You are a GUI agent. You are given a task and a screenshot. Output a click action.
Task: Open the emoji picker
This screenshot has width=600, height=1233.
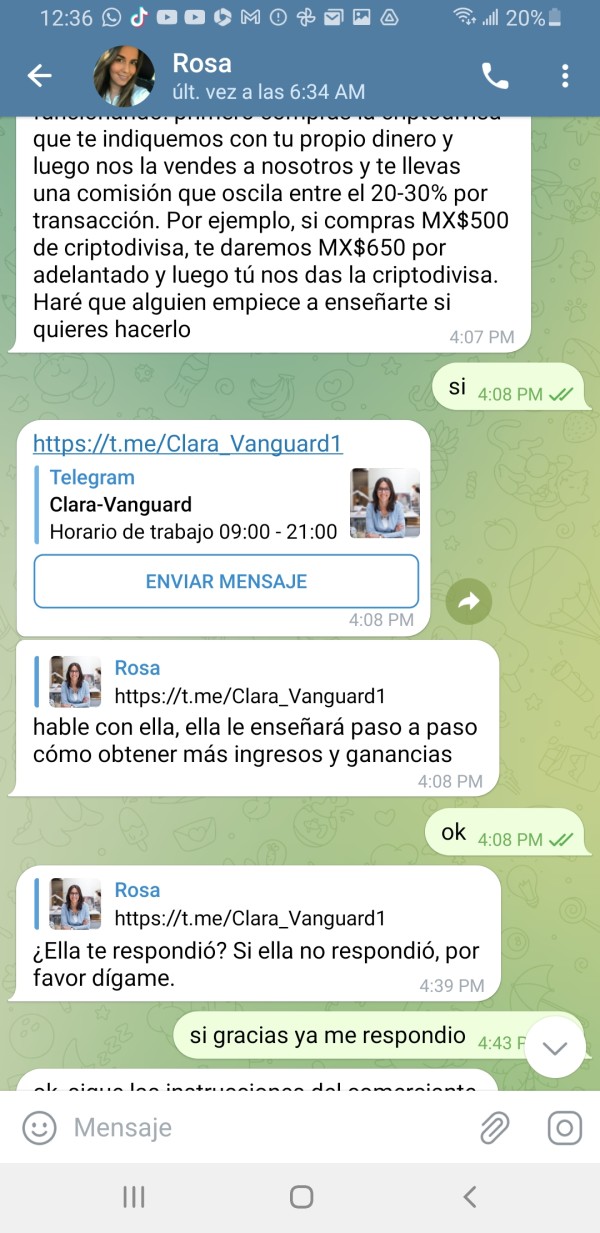pos(39,1128)
